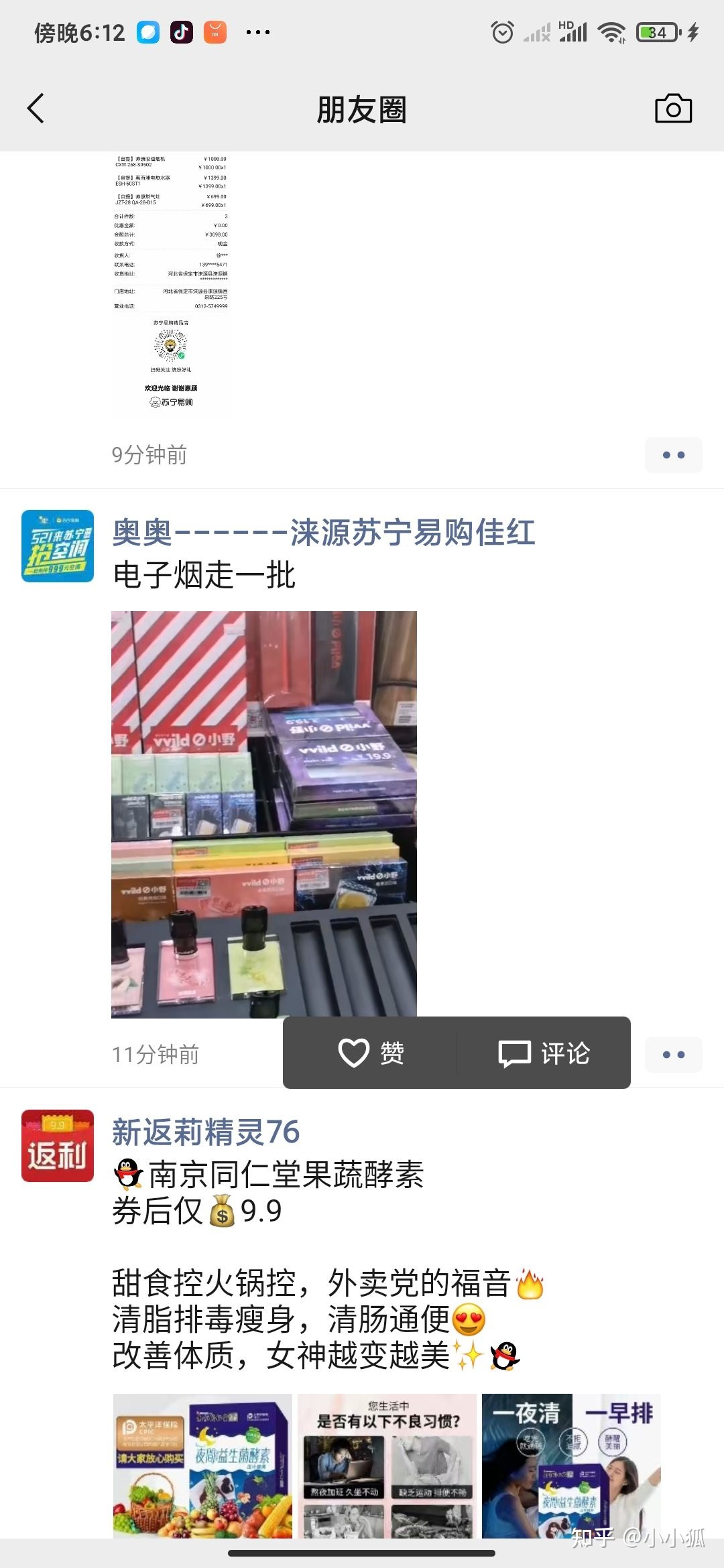Open the camera to post a new Moment
The height and width of the screenshot is (1568, 724).
pos(672,109)
